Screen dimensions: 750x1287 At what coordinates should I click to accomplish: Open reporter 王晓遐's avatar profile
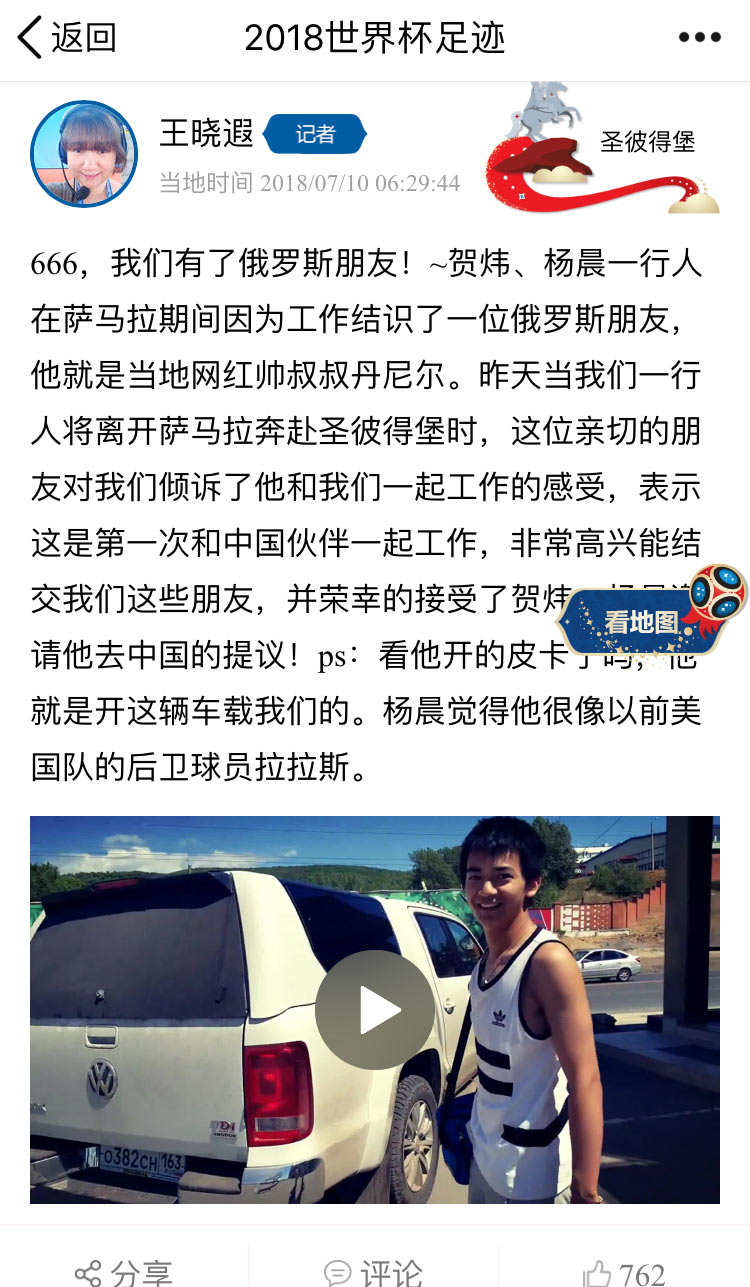[84, 154]
